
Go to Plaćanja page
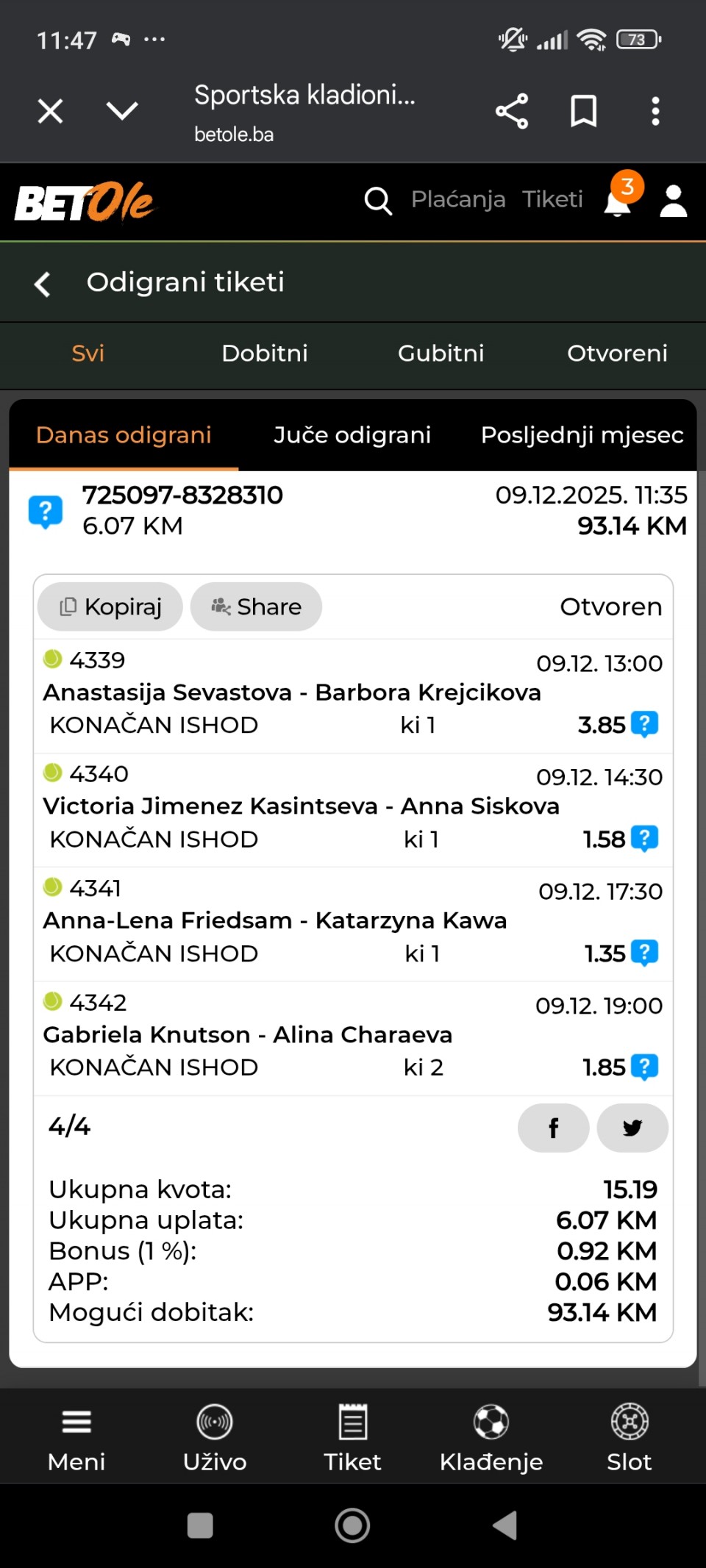(x=458, y=200)
